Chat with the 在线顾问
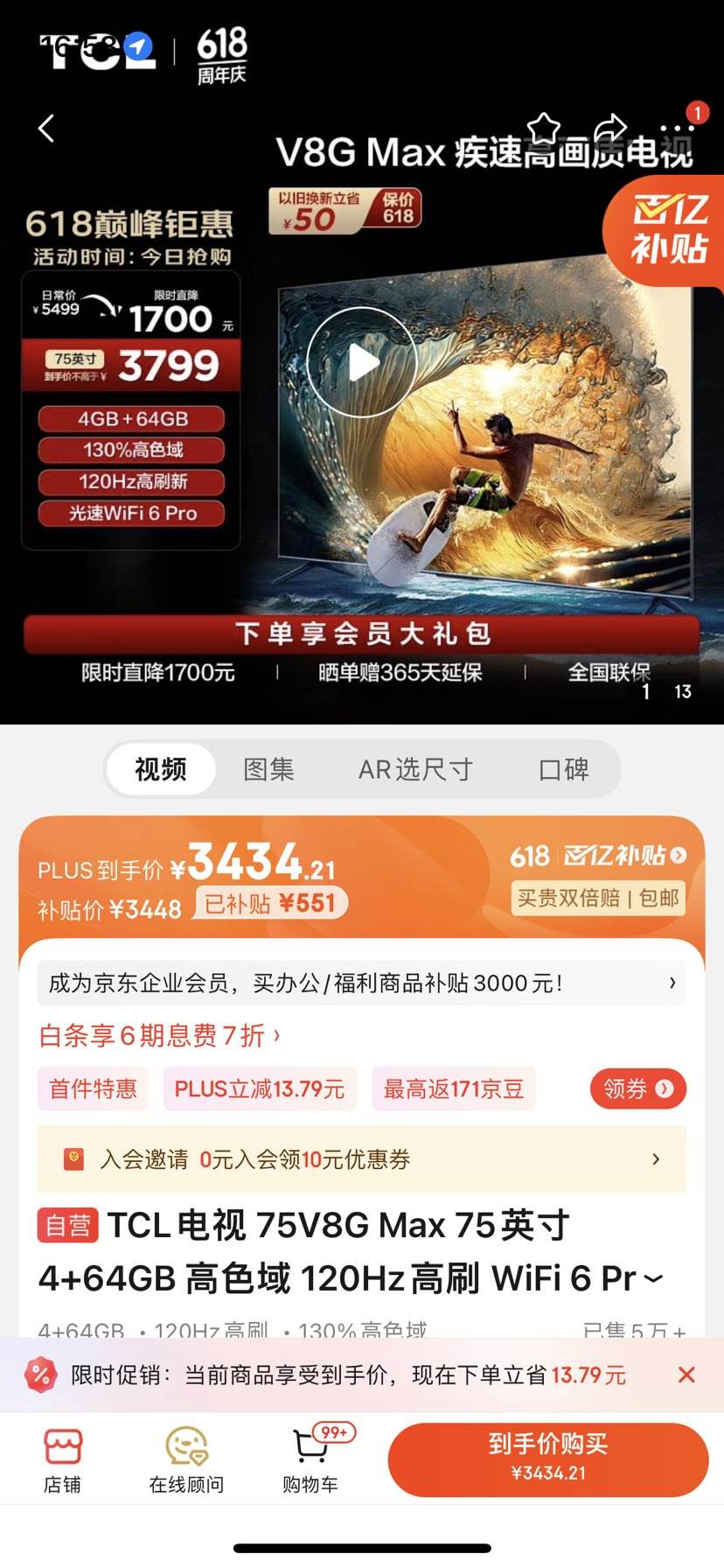724x1568 pixels. coord(186,1459)
